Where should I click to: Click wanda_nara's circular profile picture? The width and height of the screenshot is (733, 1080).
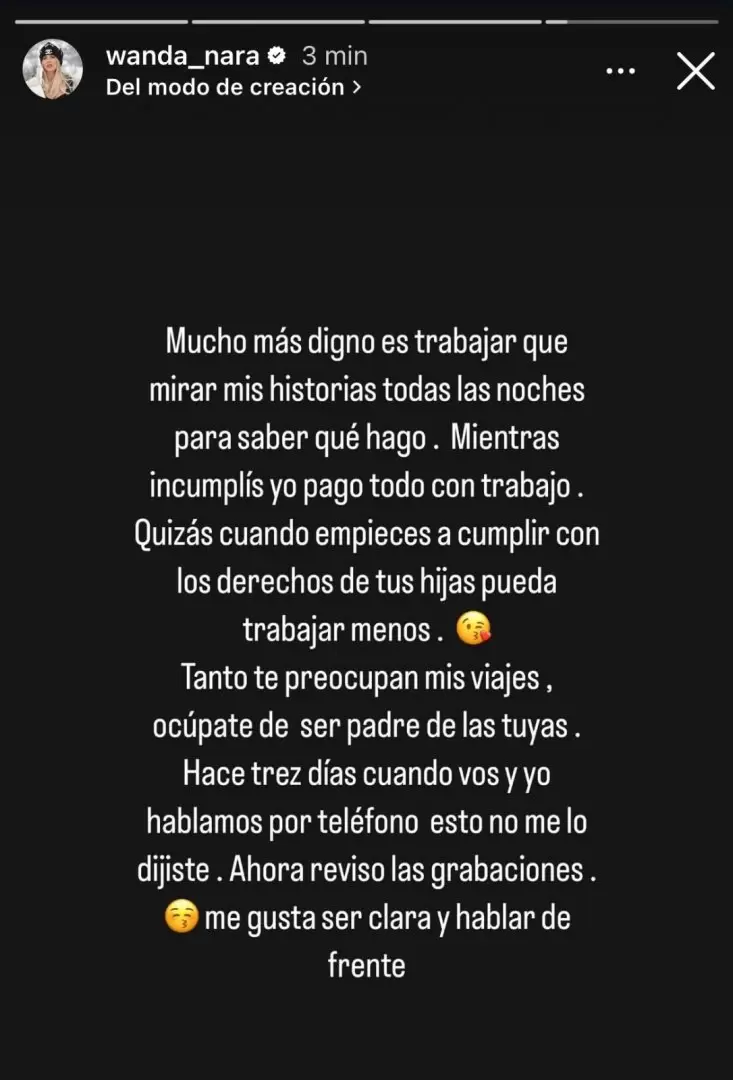click(53, 69)
